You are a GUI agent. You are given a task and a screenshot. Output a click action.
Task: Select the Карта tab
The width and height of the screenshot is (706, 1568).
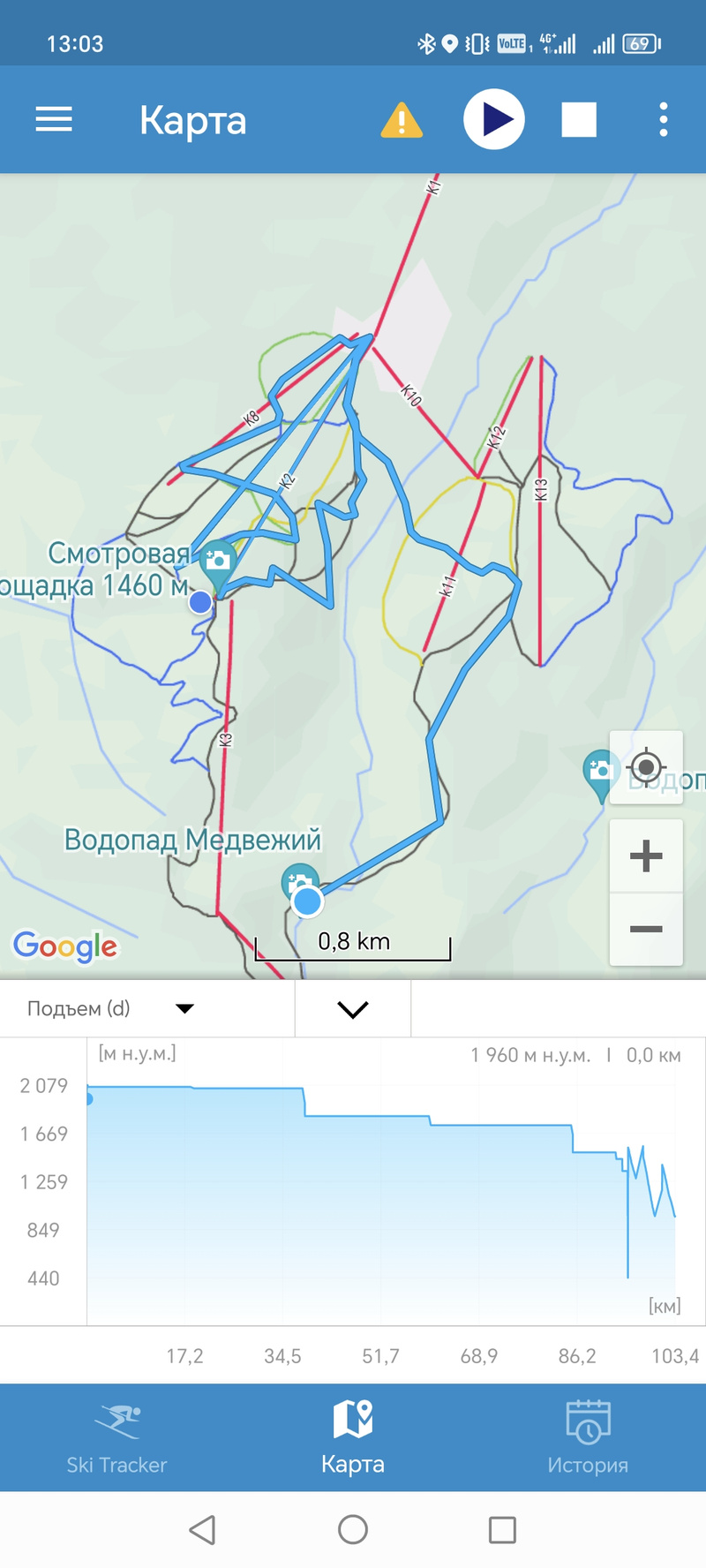click(353, 1439)
